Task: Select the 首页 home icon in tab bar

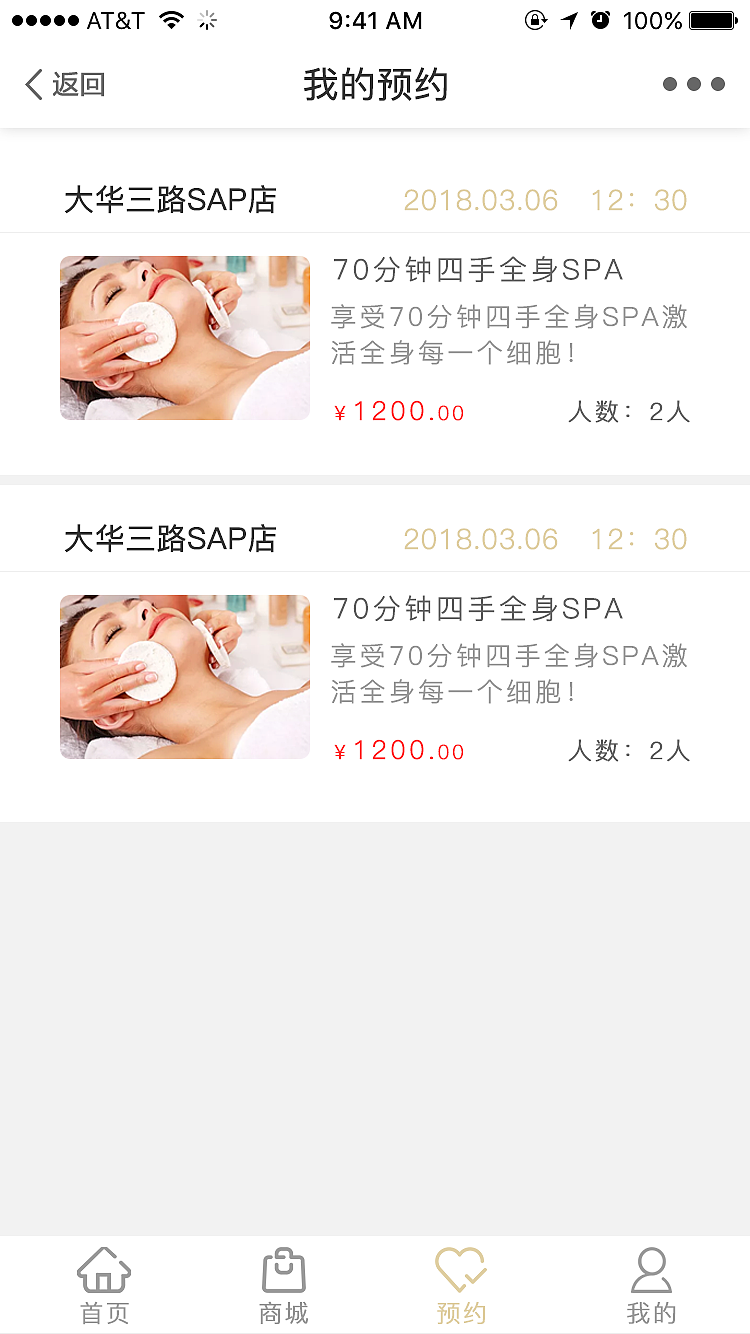Action: click(104, 1268)
